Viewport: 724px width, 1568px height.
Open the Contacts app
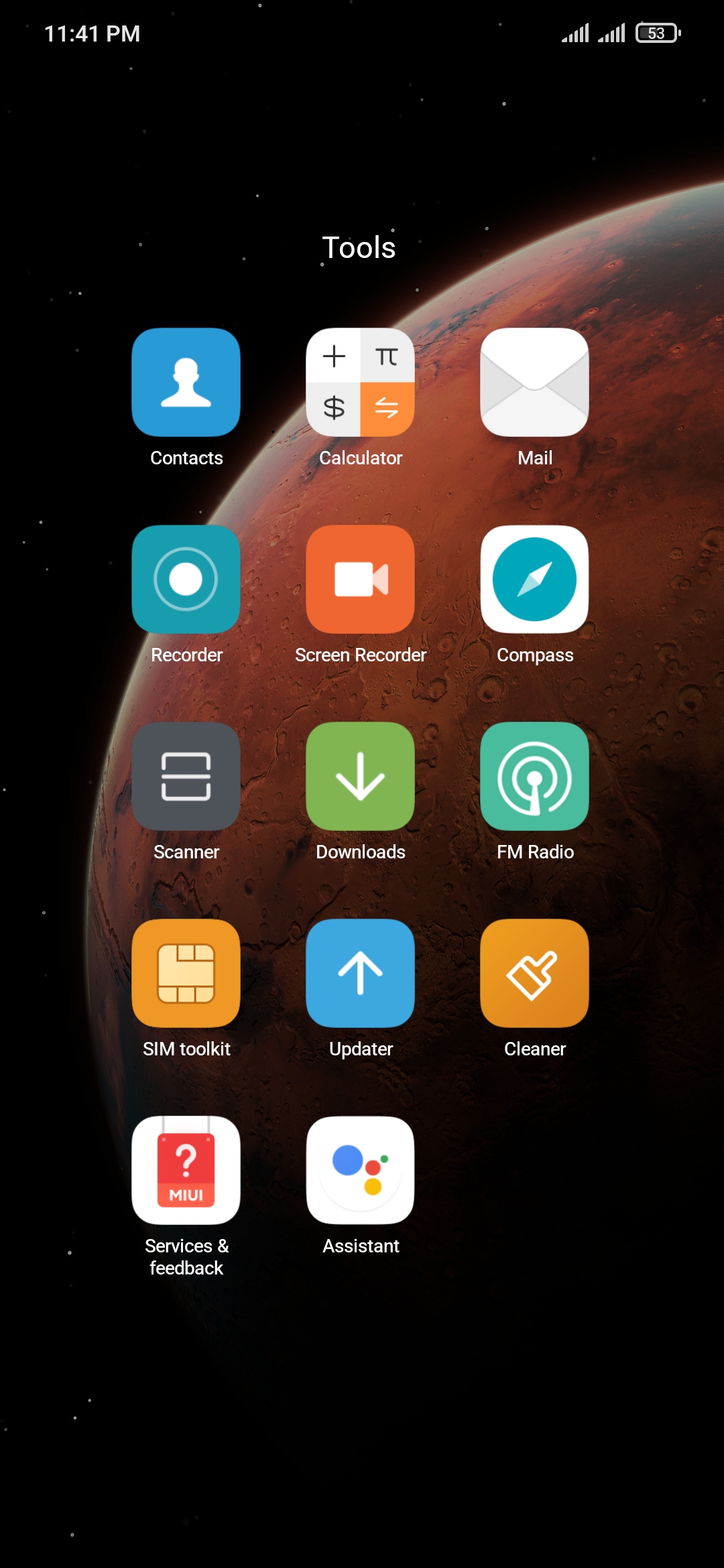(x=186, y=383)
